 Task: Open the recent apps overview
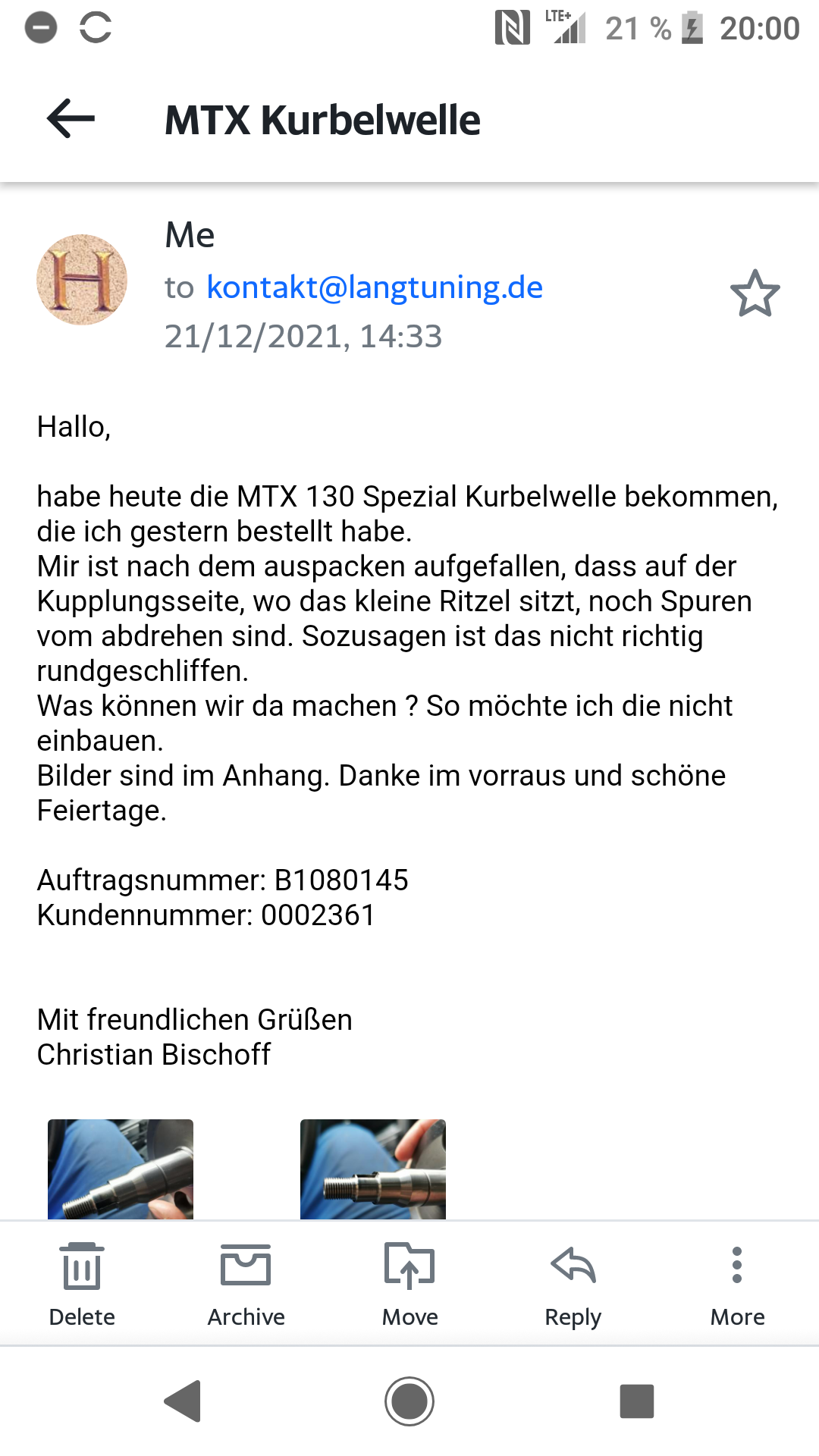click(636, 1401)
